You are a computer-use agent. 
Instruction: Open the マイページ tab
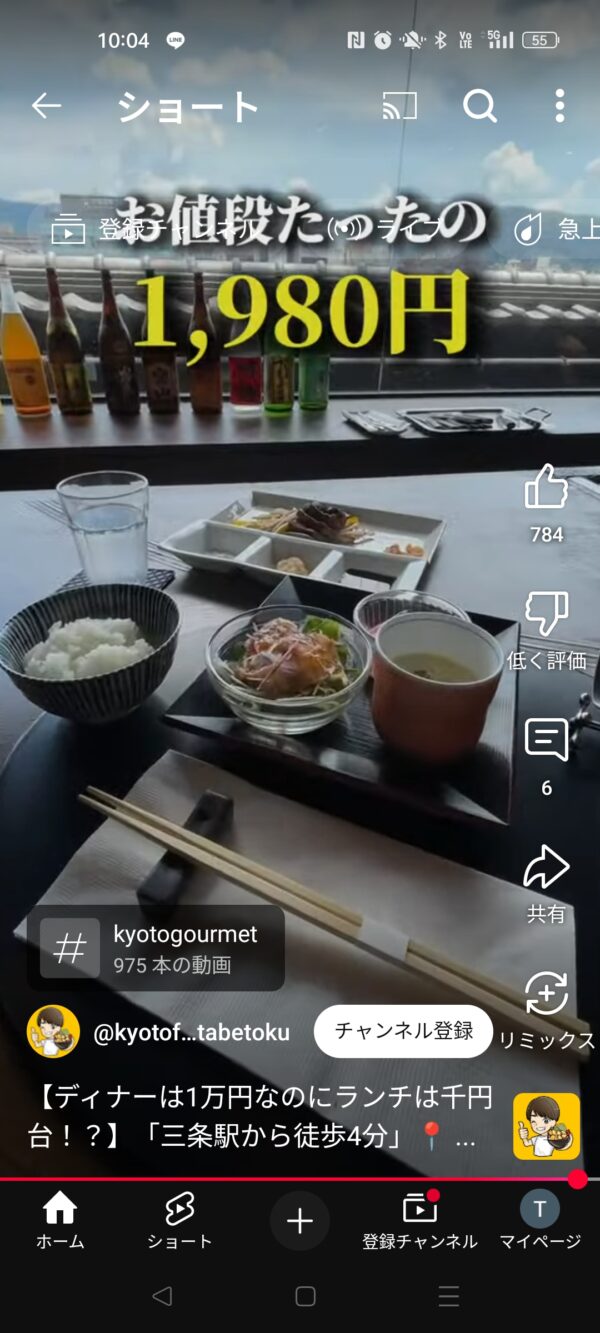click(540, 1221)
